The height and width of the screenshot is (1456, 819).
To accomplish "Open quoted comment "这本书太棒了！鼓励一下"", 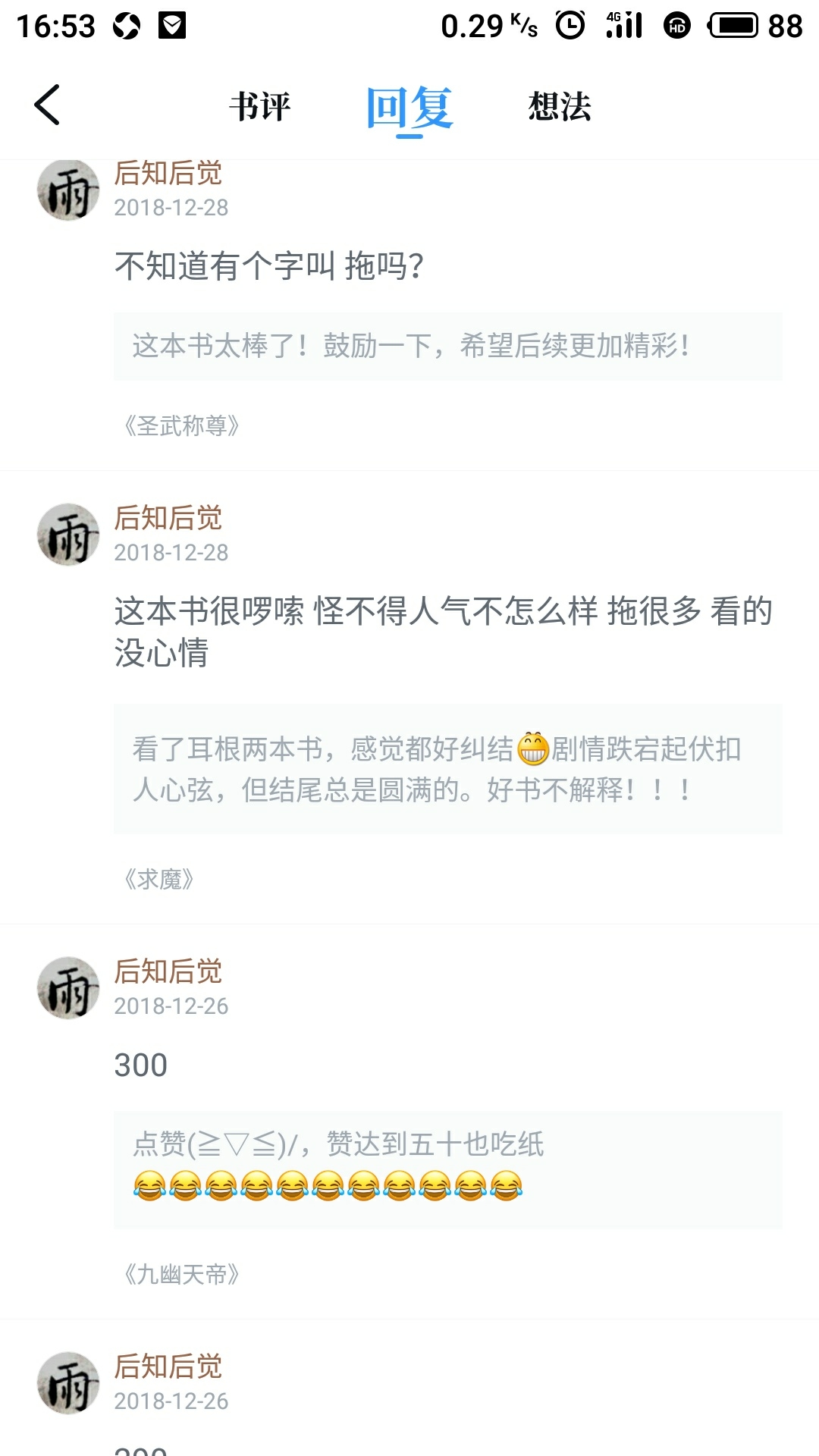I will [x=447, y=347].
